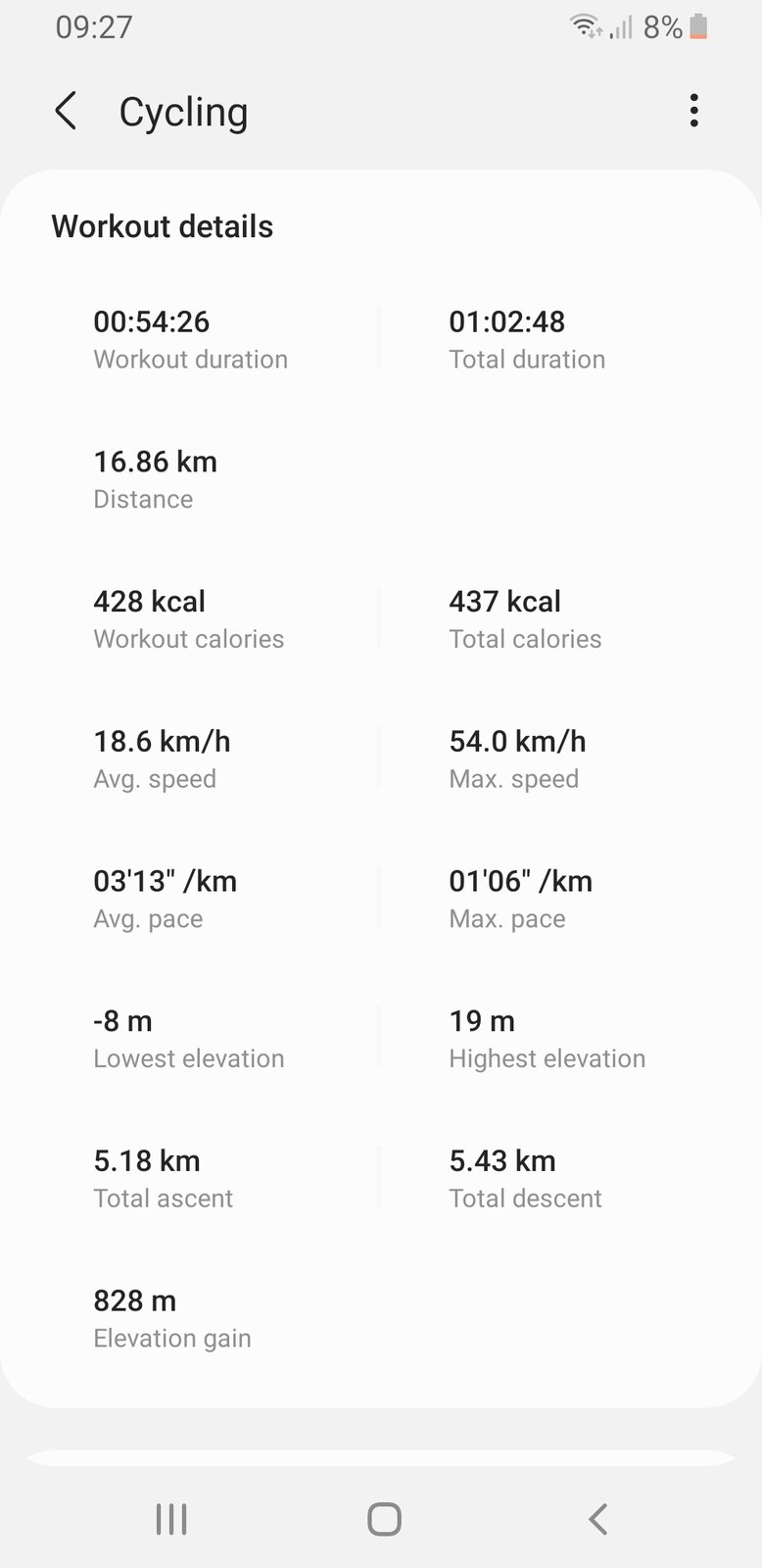The height and width of the screenshot is (1568, 762).
Task: Open the three-dot options menu
Action: (x=694, y=111)
